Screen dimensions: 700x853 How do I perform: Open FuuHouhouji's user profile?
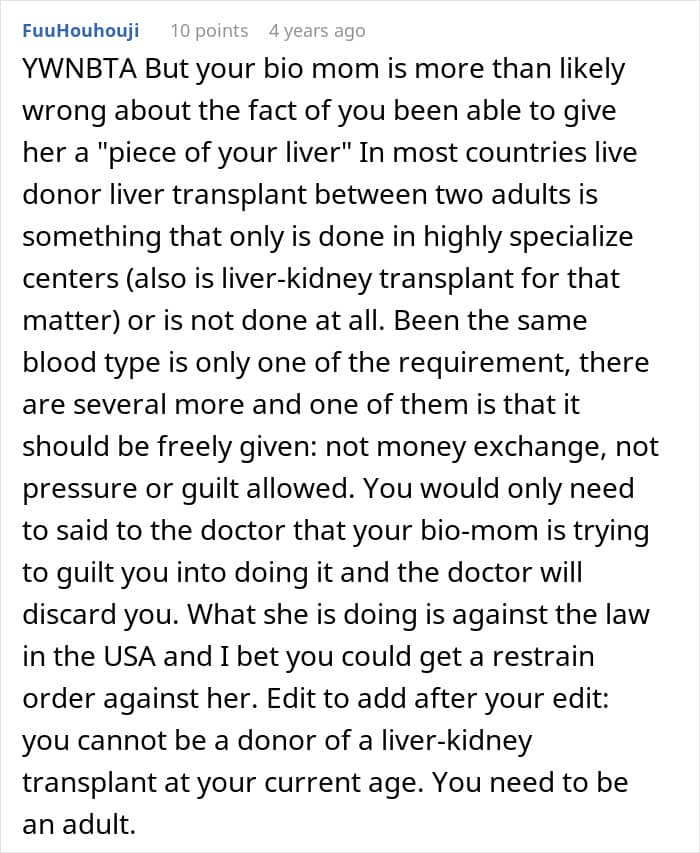[x=80, y=31]
